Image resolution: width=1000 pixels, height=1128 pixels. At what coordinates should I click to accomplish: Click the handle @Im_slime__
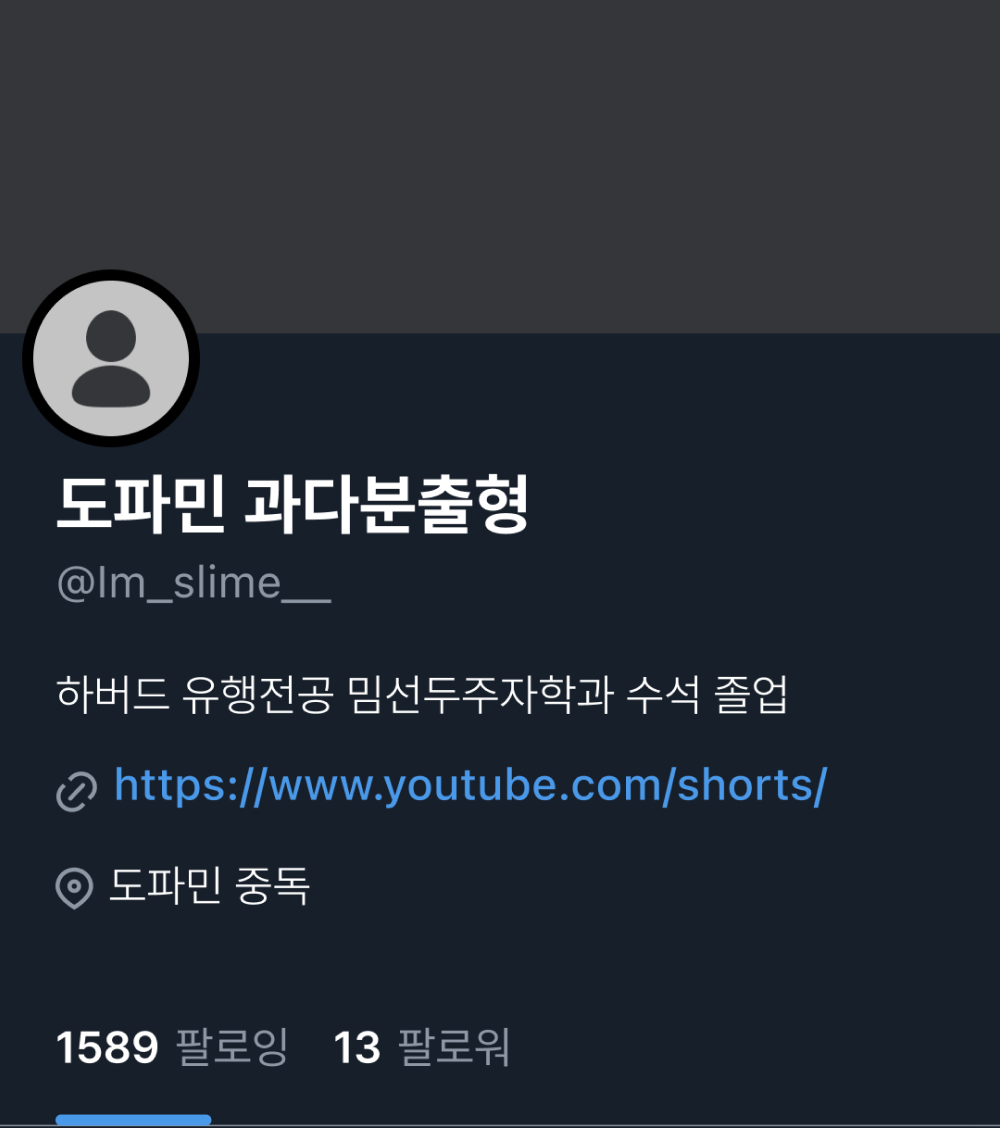[195, 582]
